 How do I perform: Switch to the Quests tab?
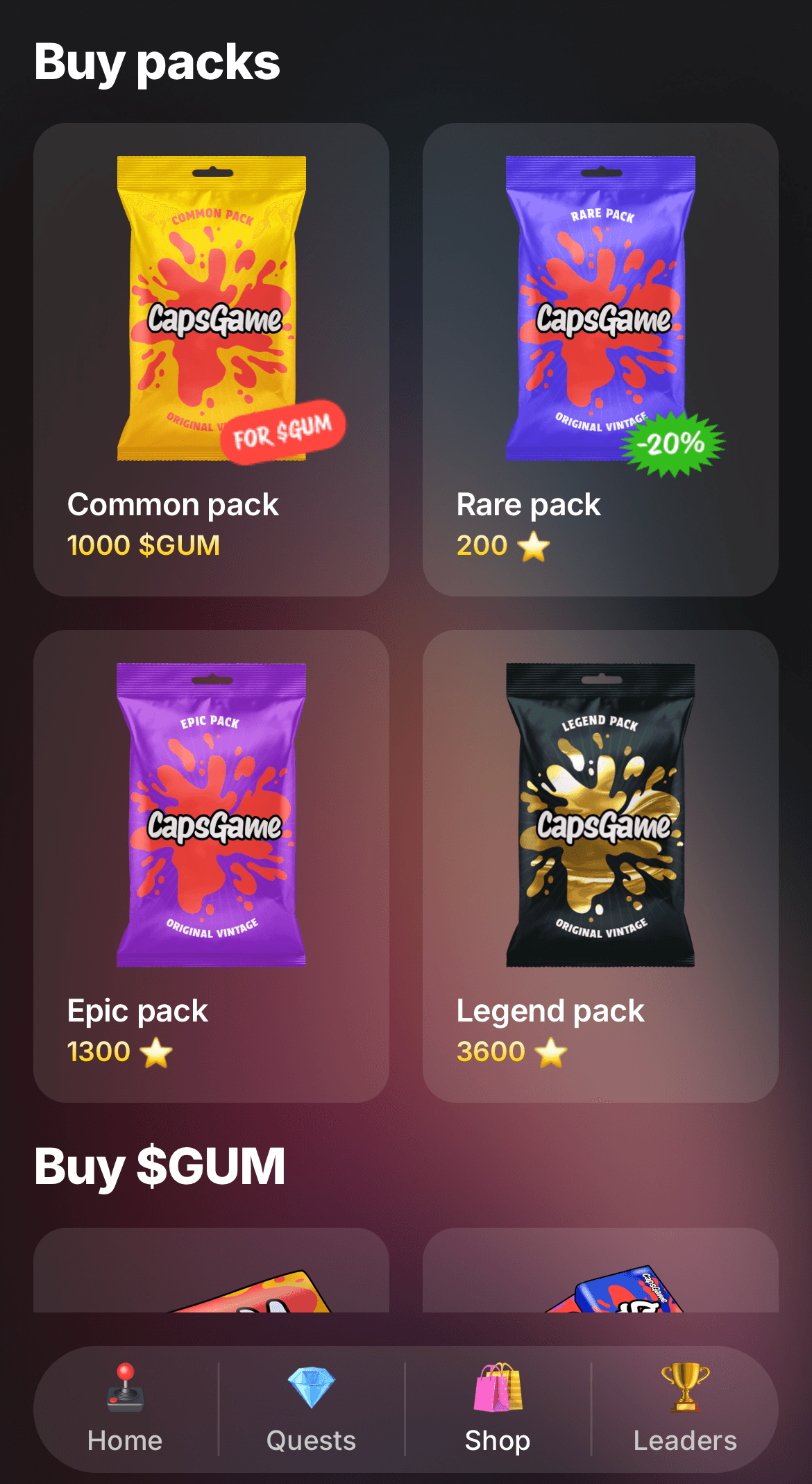[x=311, y=1408]
